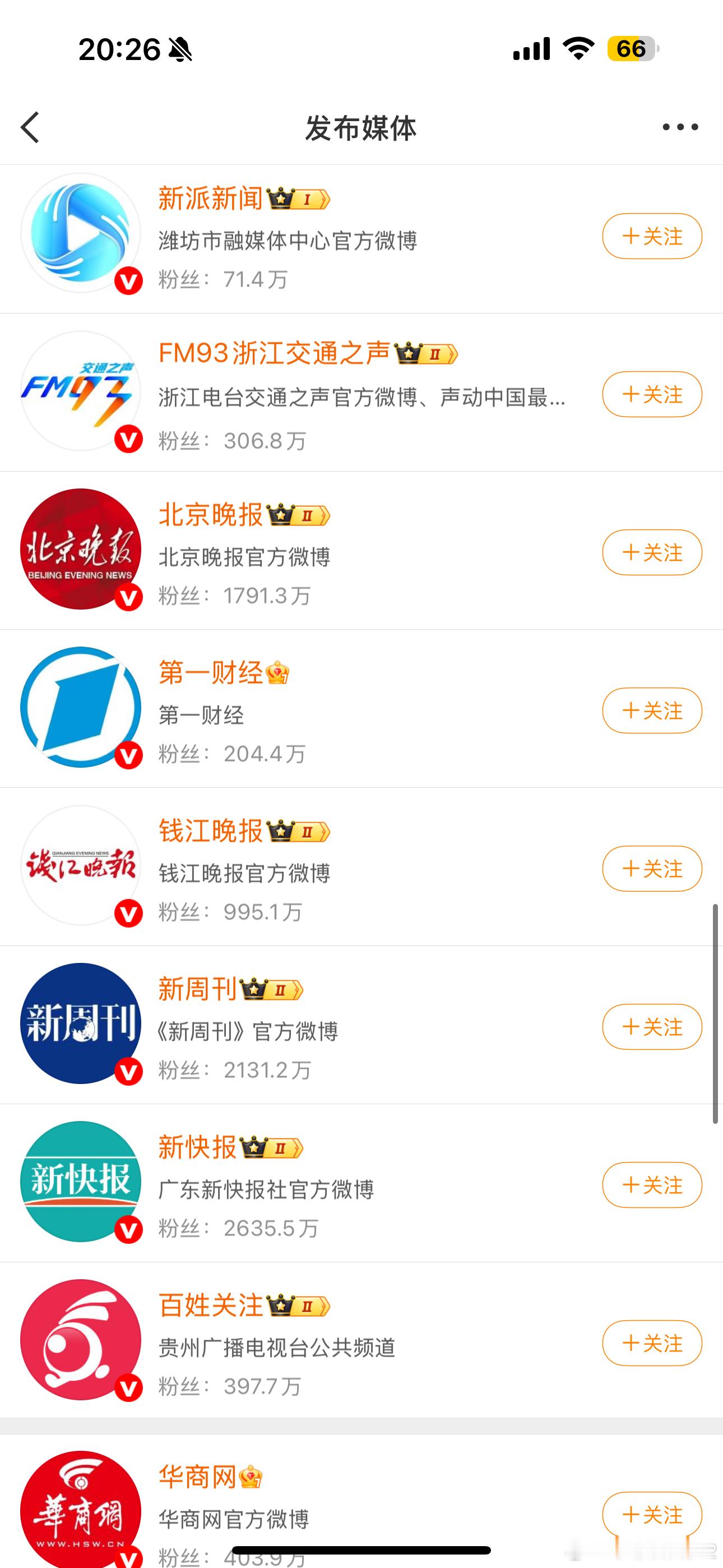Open FM93浙江交通之声 profile row
723x1568 pixels.
[x=361, y=393]
